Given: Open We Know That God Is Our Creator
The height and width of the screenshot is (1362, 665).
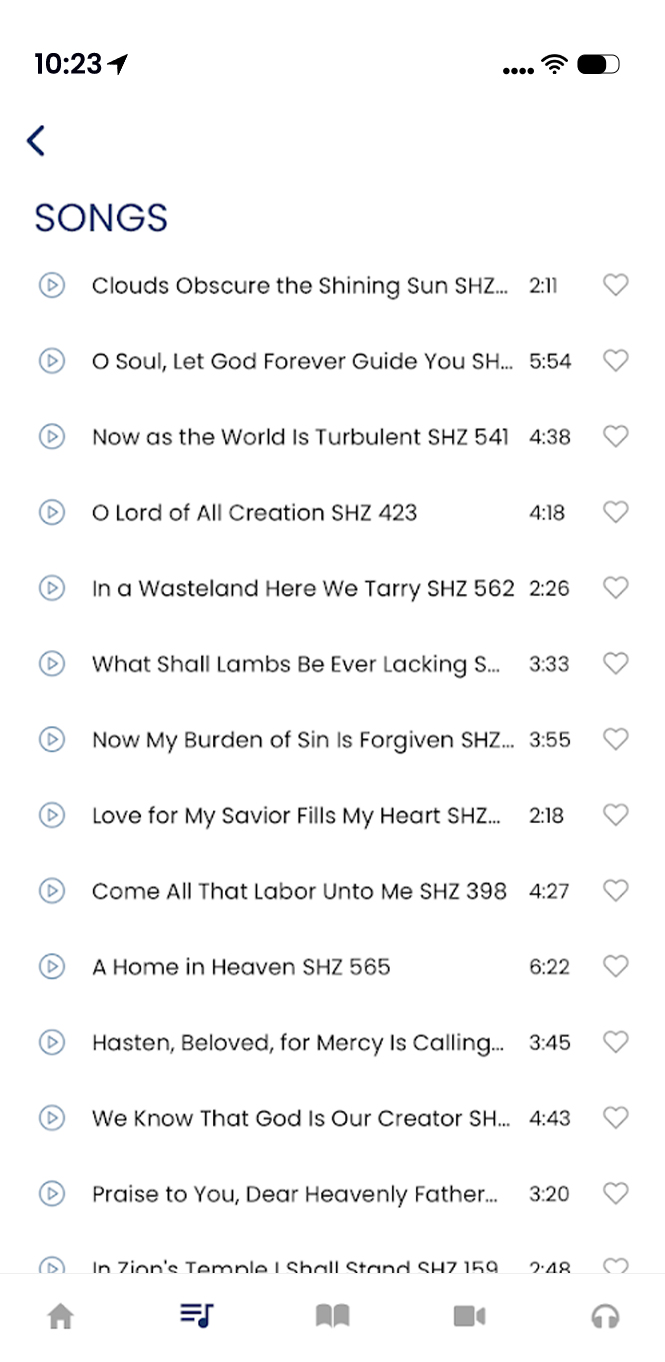Looking at the screenshot, I should [x=301, y=1118].
